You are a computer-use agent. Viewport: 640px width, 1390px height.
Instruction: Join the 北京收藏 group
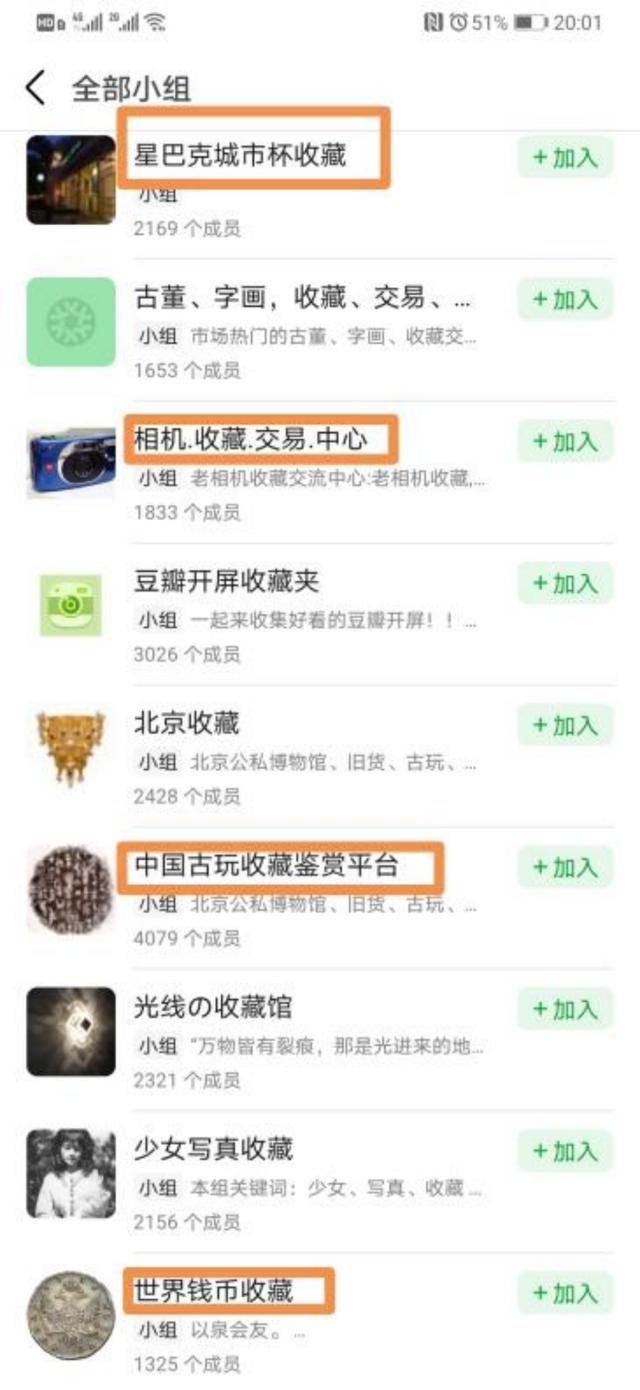[565, 725]
